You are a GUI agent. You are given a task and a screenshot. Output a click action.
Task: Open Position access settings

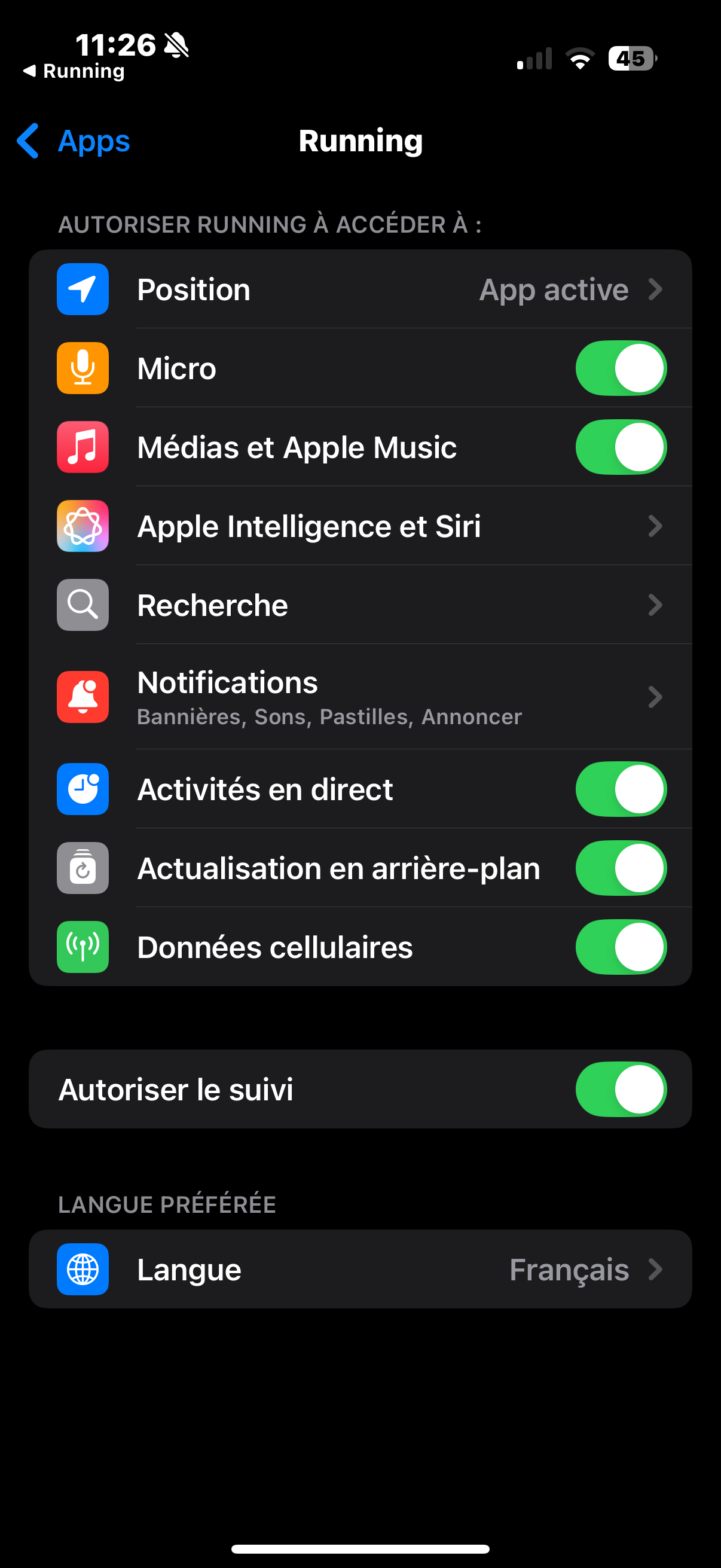click(360, 289)
